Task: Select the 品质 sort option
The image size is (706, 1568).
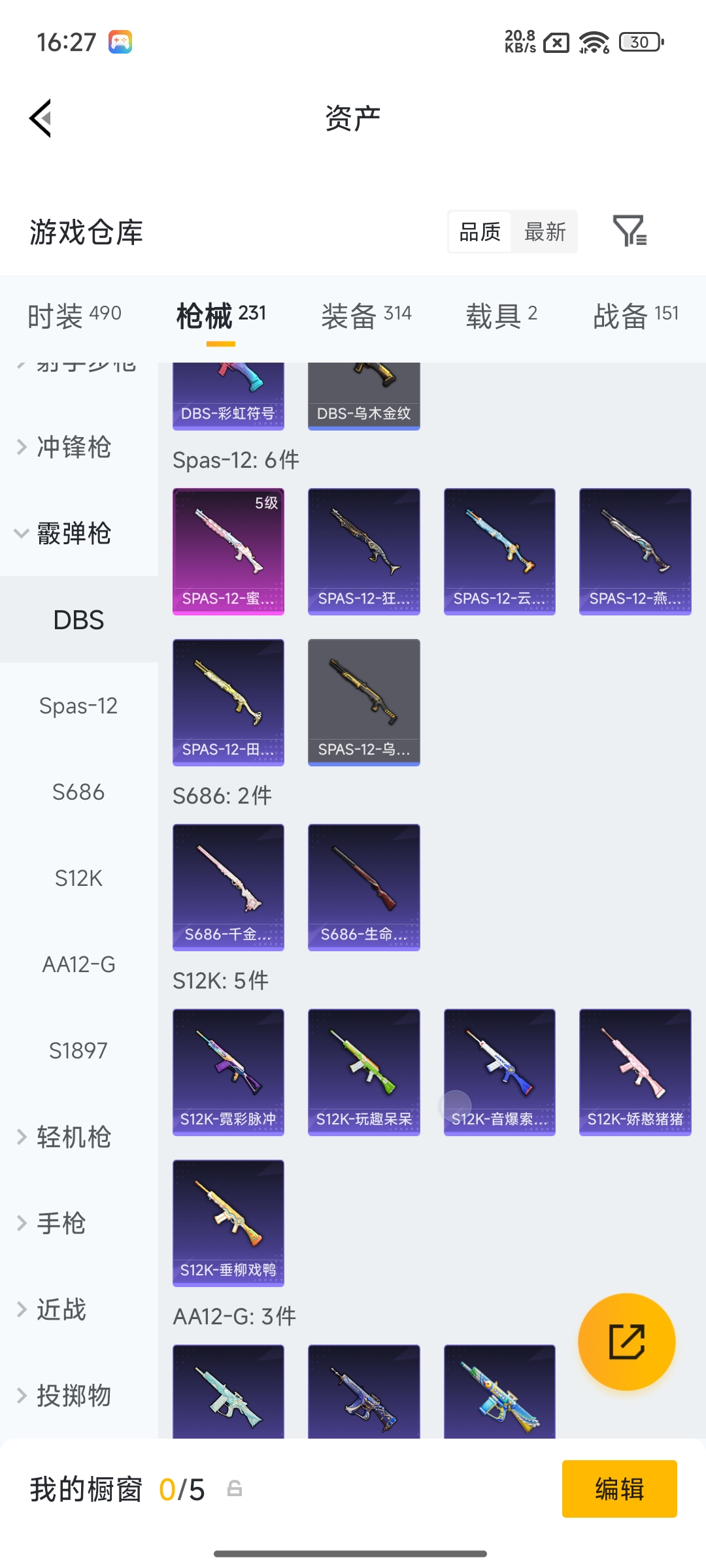Action: (x=480, y=232)
